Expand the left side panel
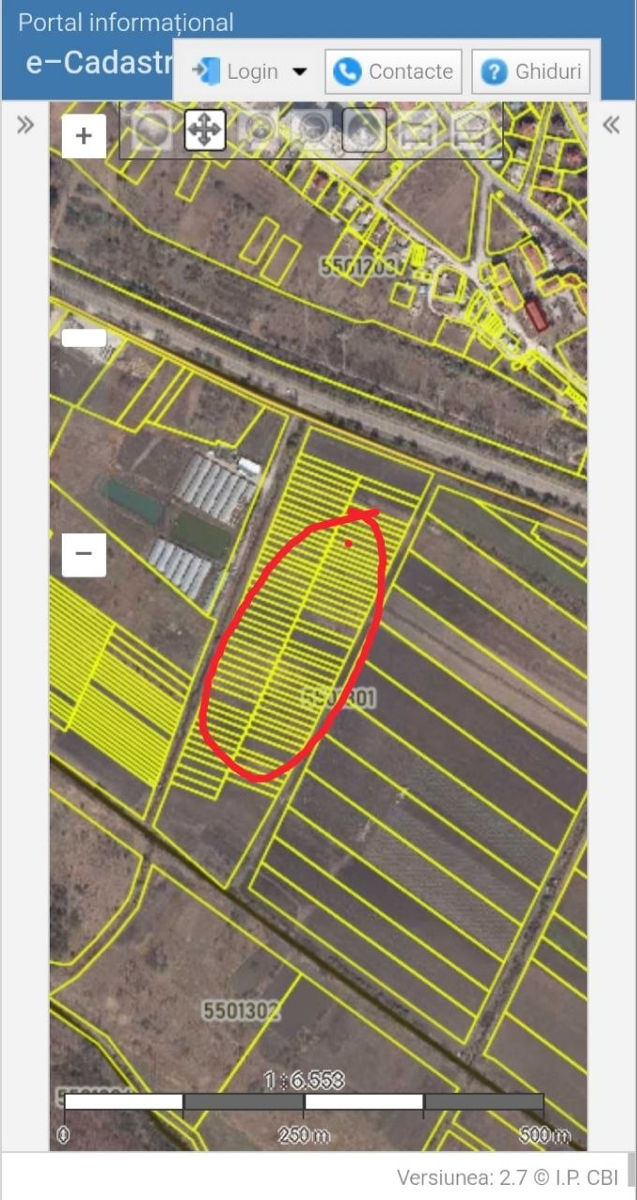The width and height of the screenshot is (637, 1200). point(26,125)
